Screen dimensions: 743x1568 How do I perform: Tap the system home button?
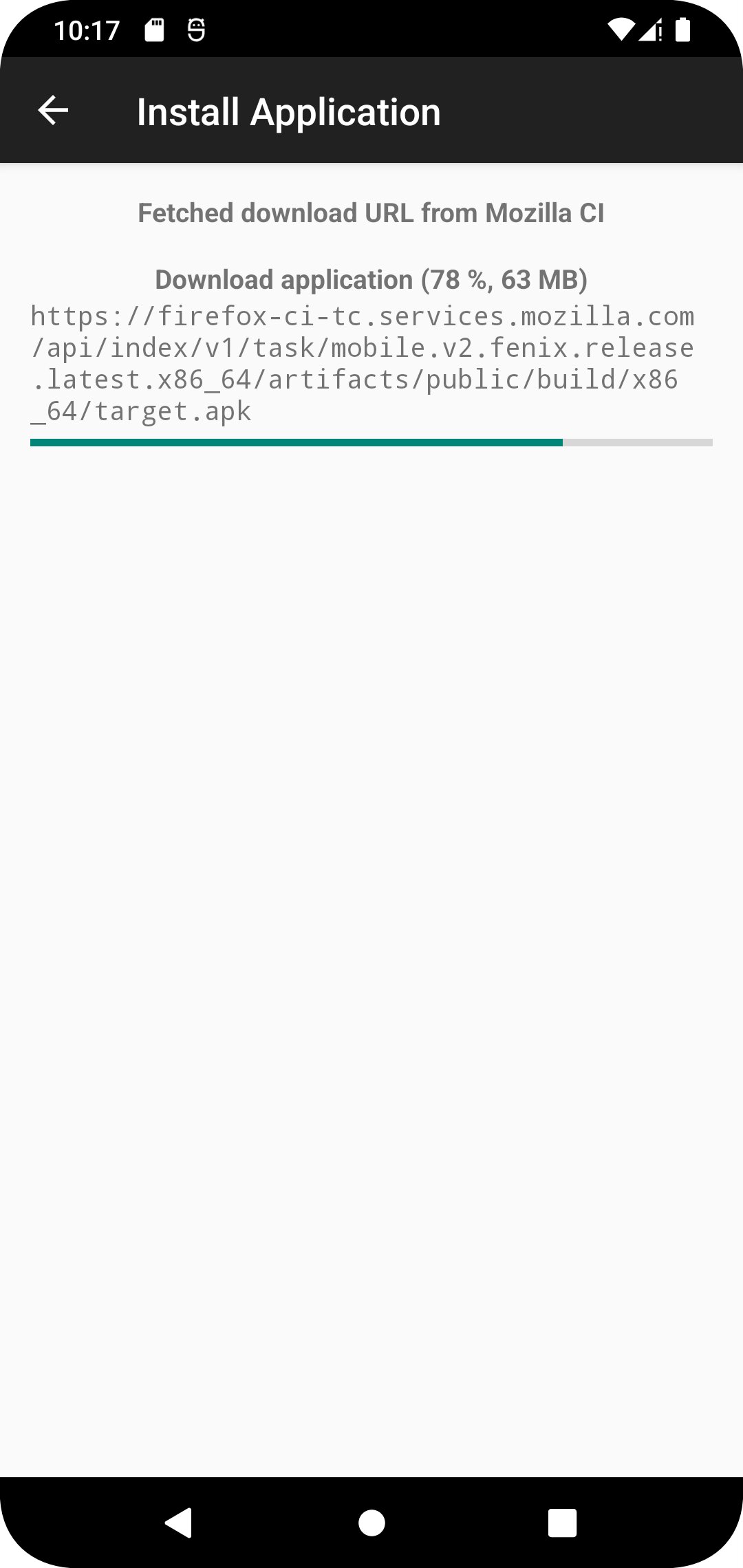click(371, 1523)
